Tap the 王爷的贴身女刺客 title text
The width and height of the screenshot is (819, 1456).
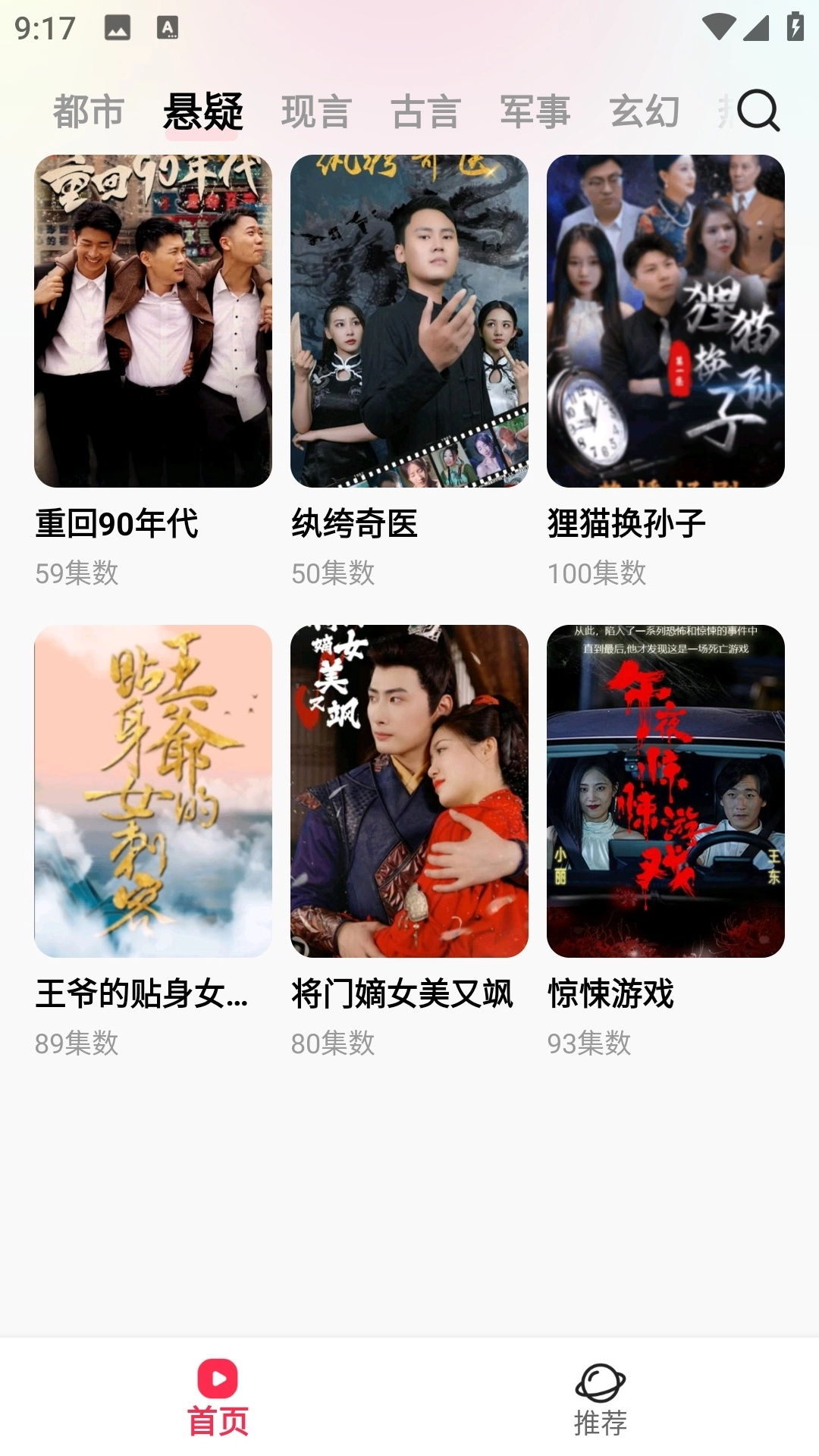click(143, 993)
